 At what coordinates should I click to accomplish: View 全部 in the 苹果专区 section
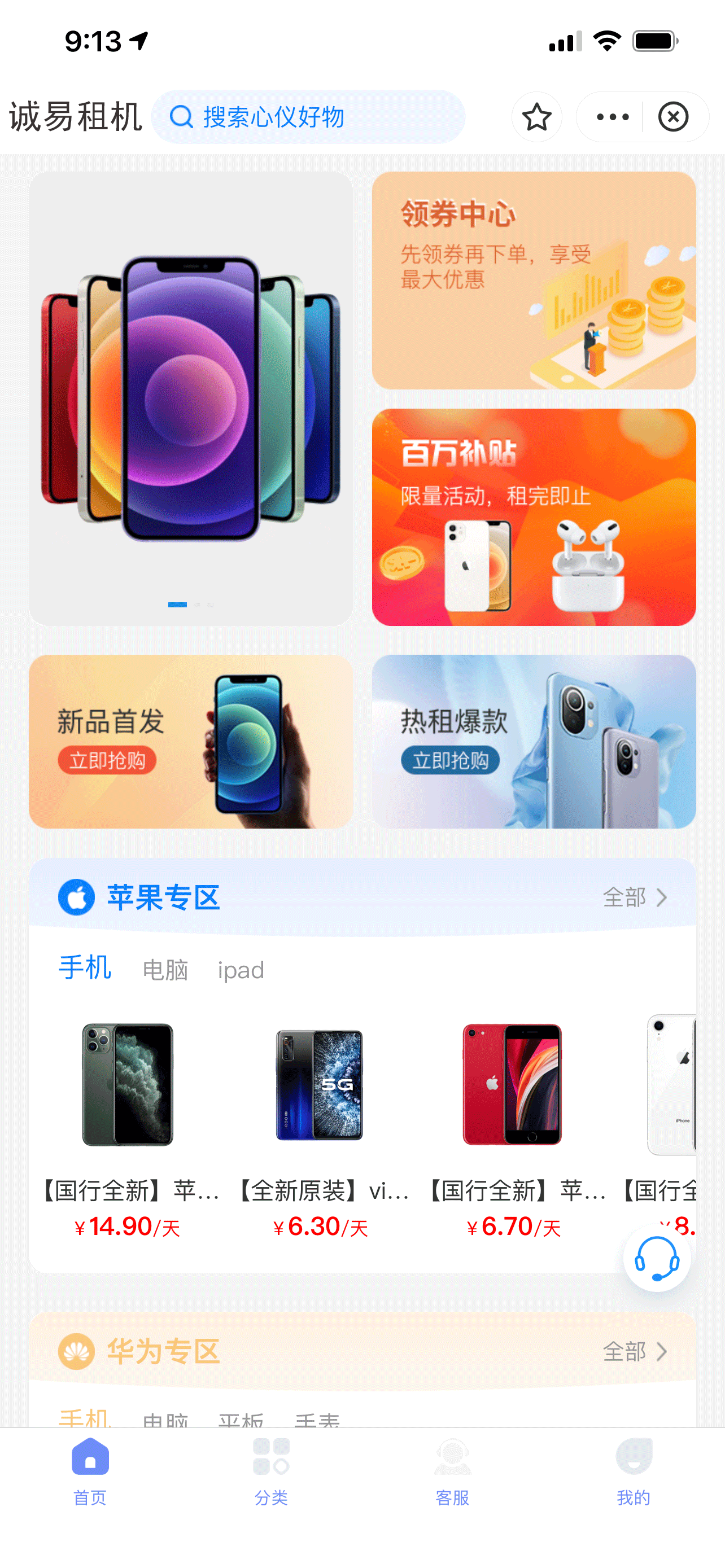634,897
